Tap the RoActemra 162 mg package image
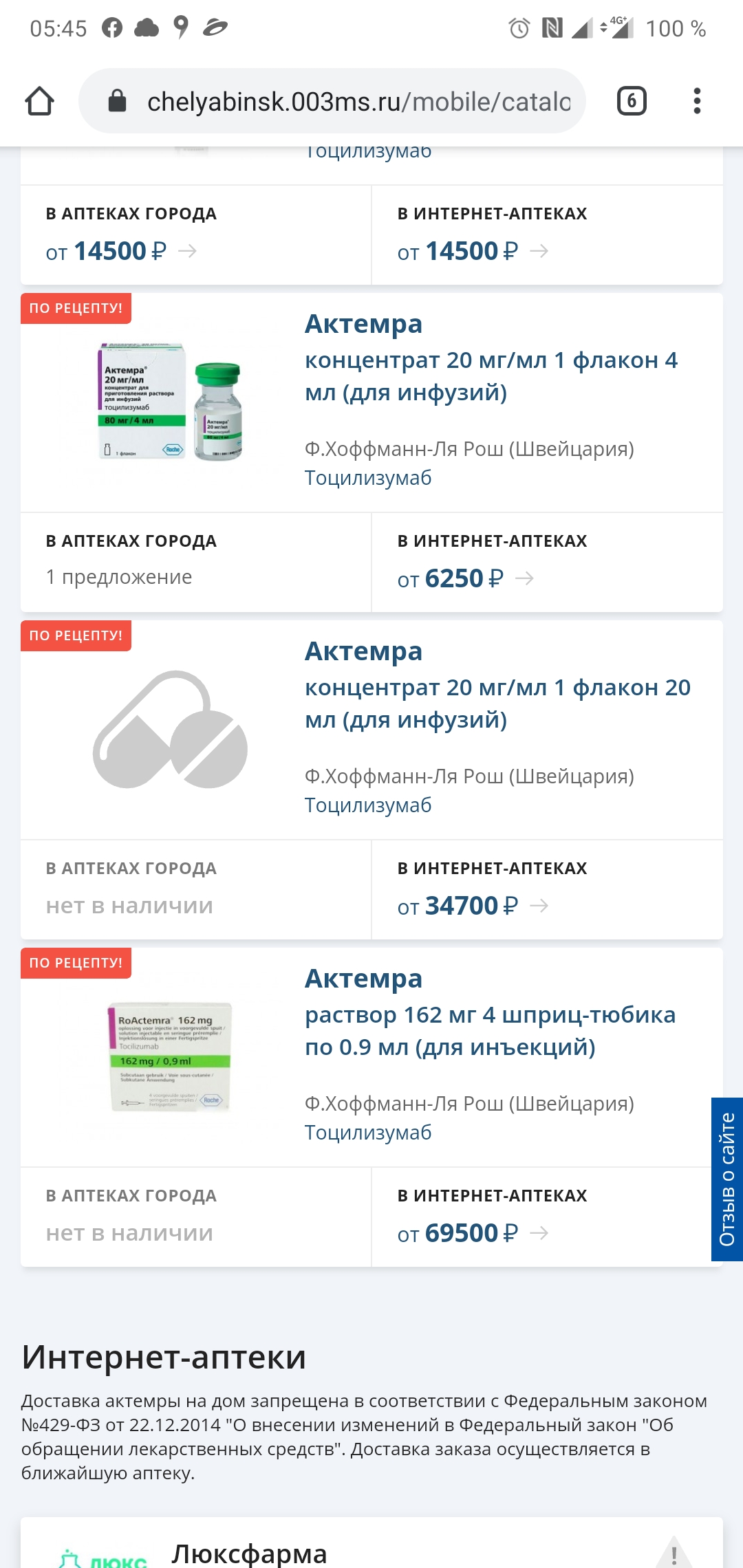This screenshot has width=743, height=1568. pyautogui.click(x=170, y=1057)
